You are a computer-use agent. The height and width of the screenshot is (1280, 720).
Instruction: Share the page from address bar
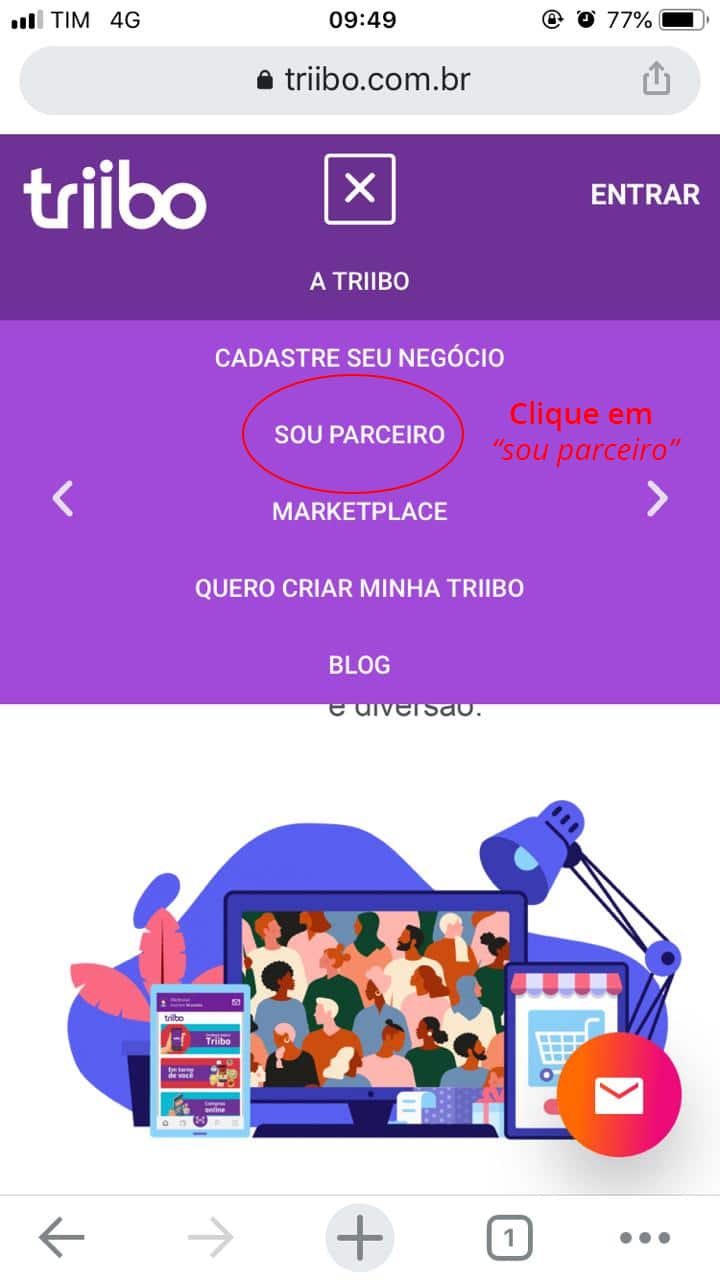pos(656,79)
